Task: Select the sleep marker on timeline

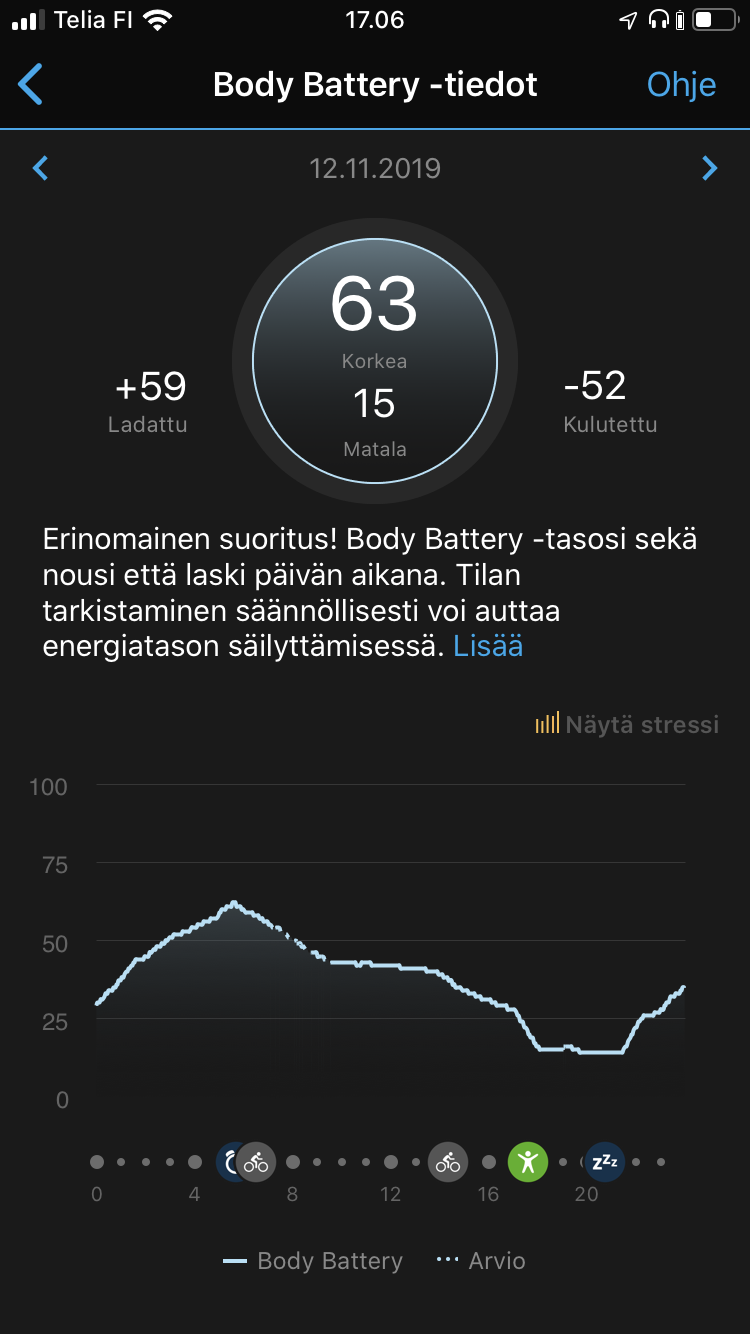Action: (604, 1162)
